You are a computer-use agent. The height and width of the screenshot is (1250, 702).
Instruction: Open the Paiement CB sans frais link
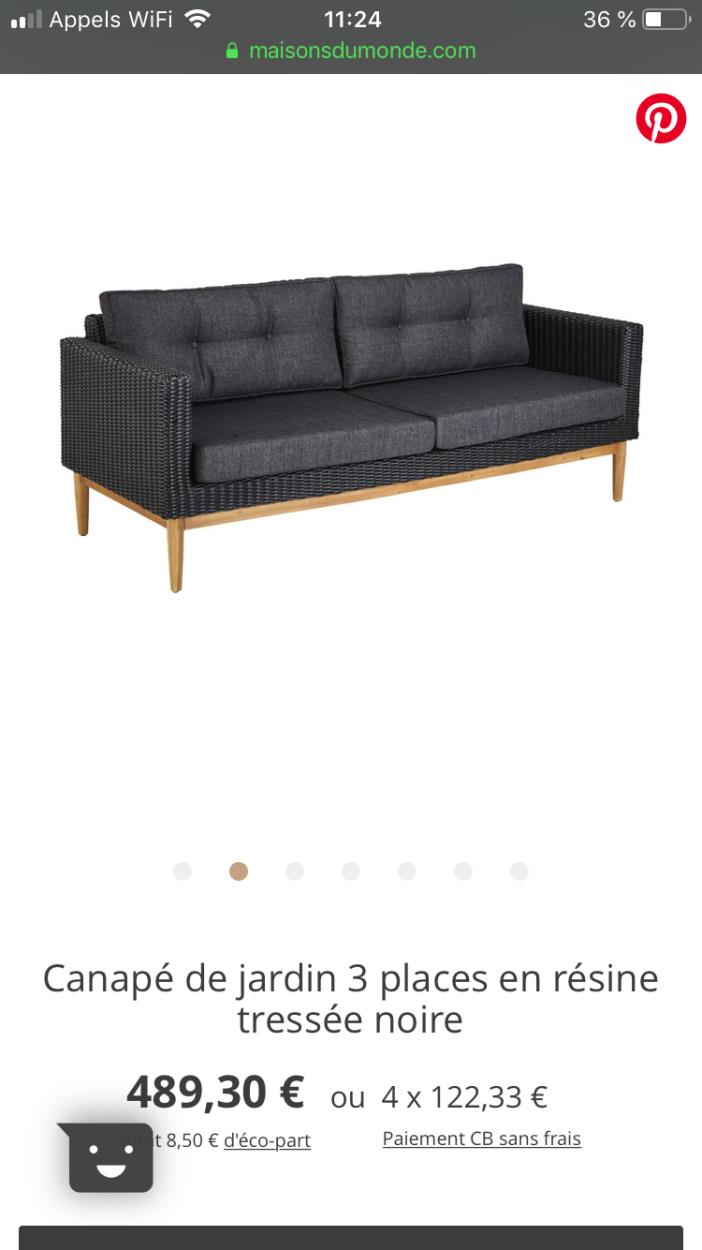(481, 1139)
